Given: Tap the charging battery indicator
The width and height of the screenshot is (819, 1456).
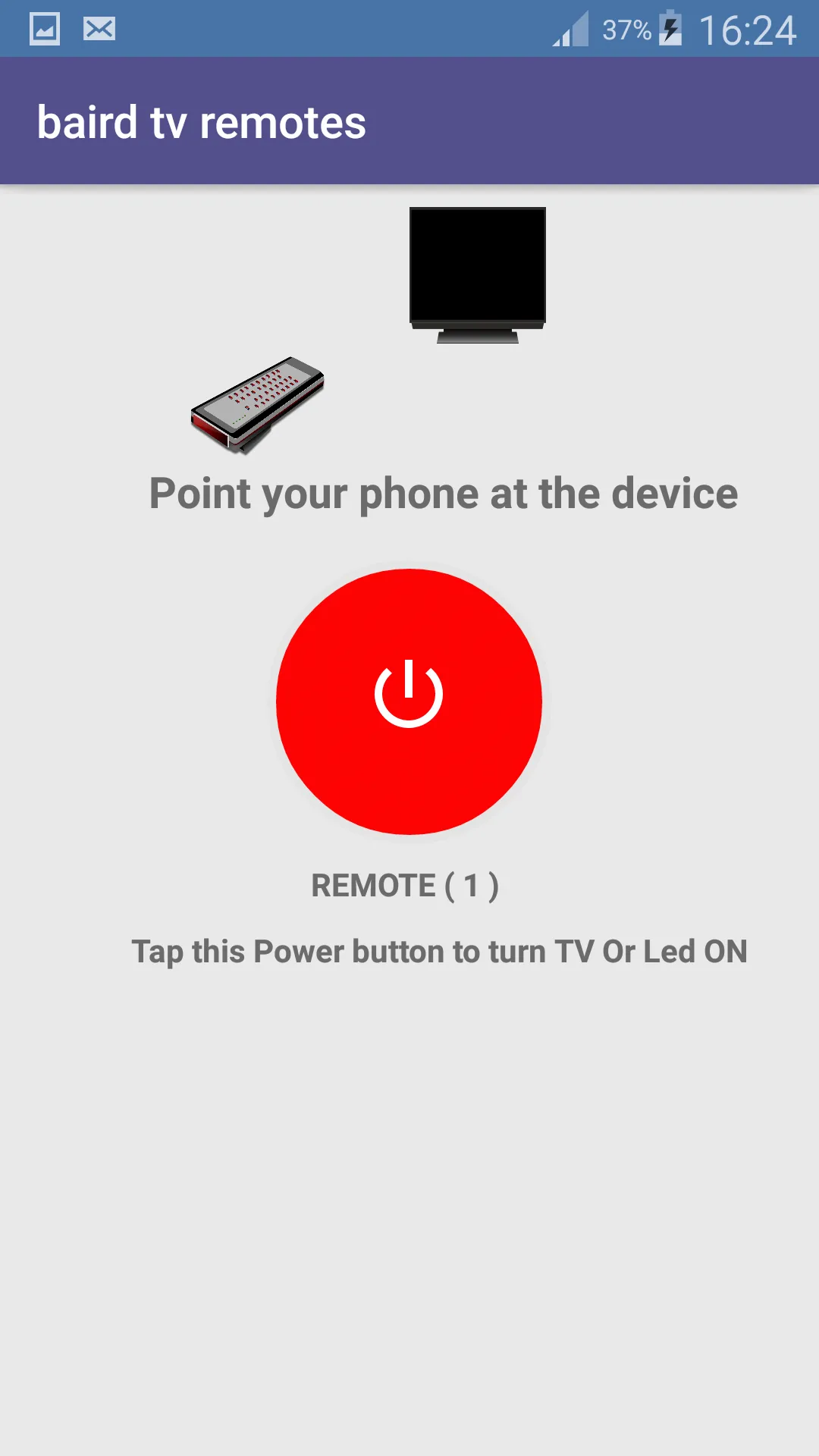Looking at the screenshot, I should pos(672,29).
